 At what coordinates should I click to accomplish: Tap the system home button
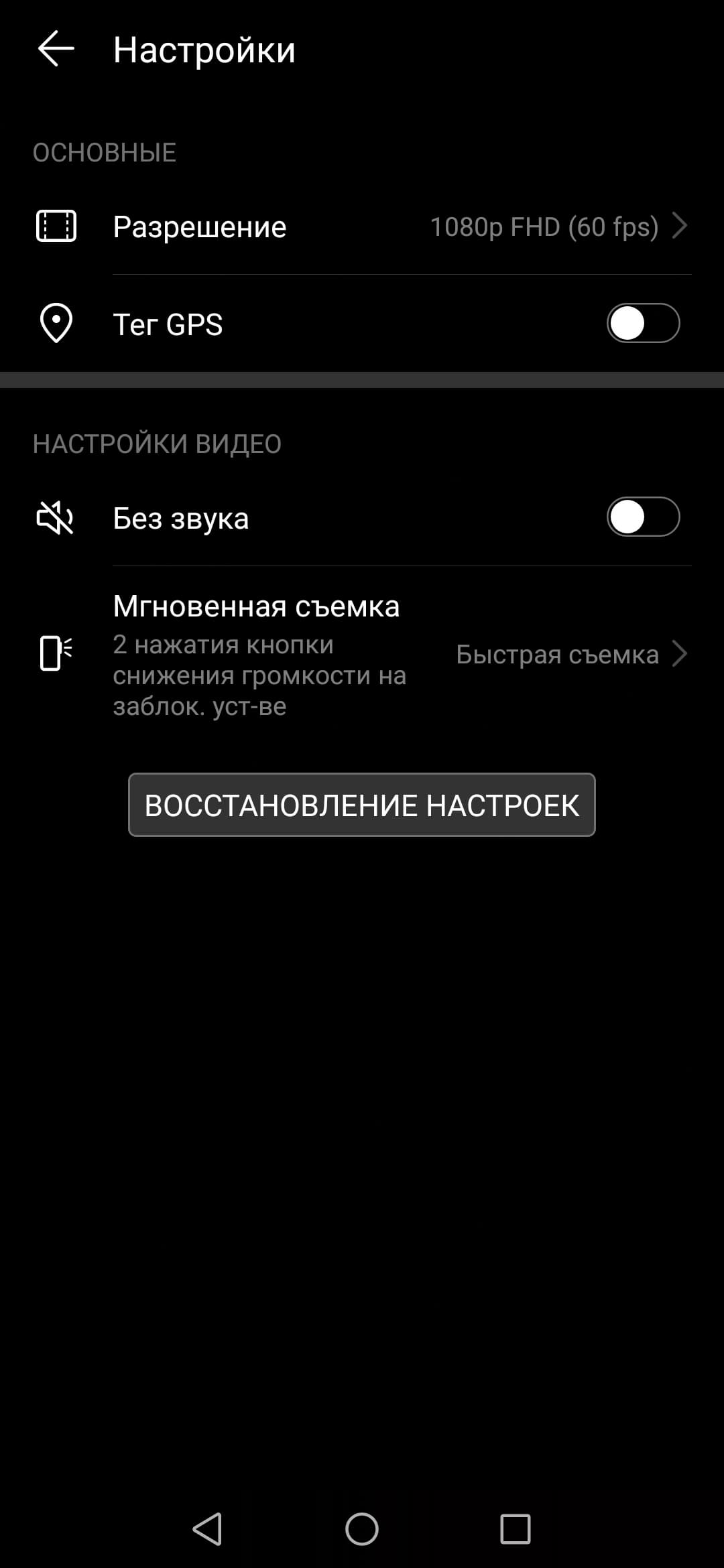(362, 1529)
